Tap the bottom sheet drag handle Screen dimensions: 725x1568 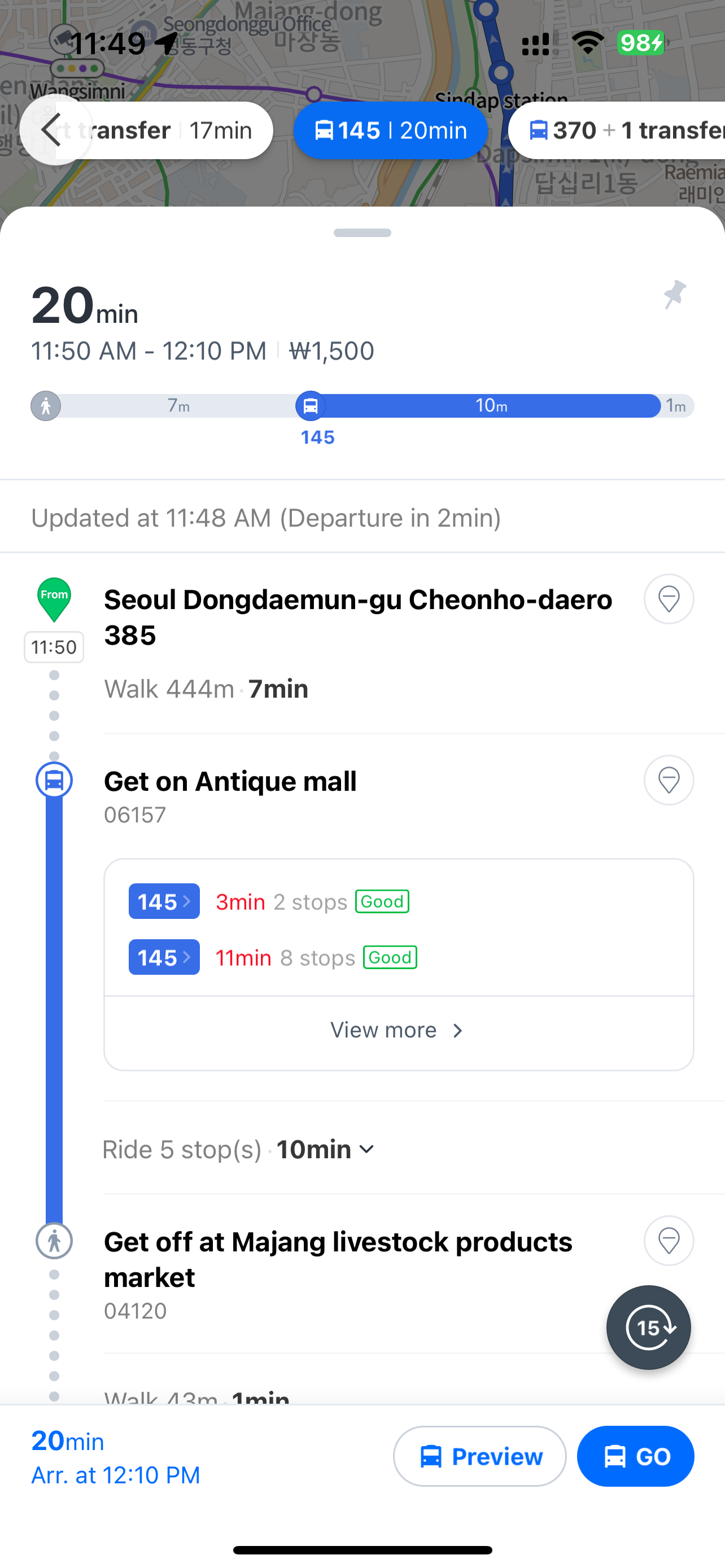click(x=362, y=233)
